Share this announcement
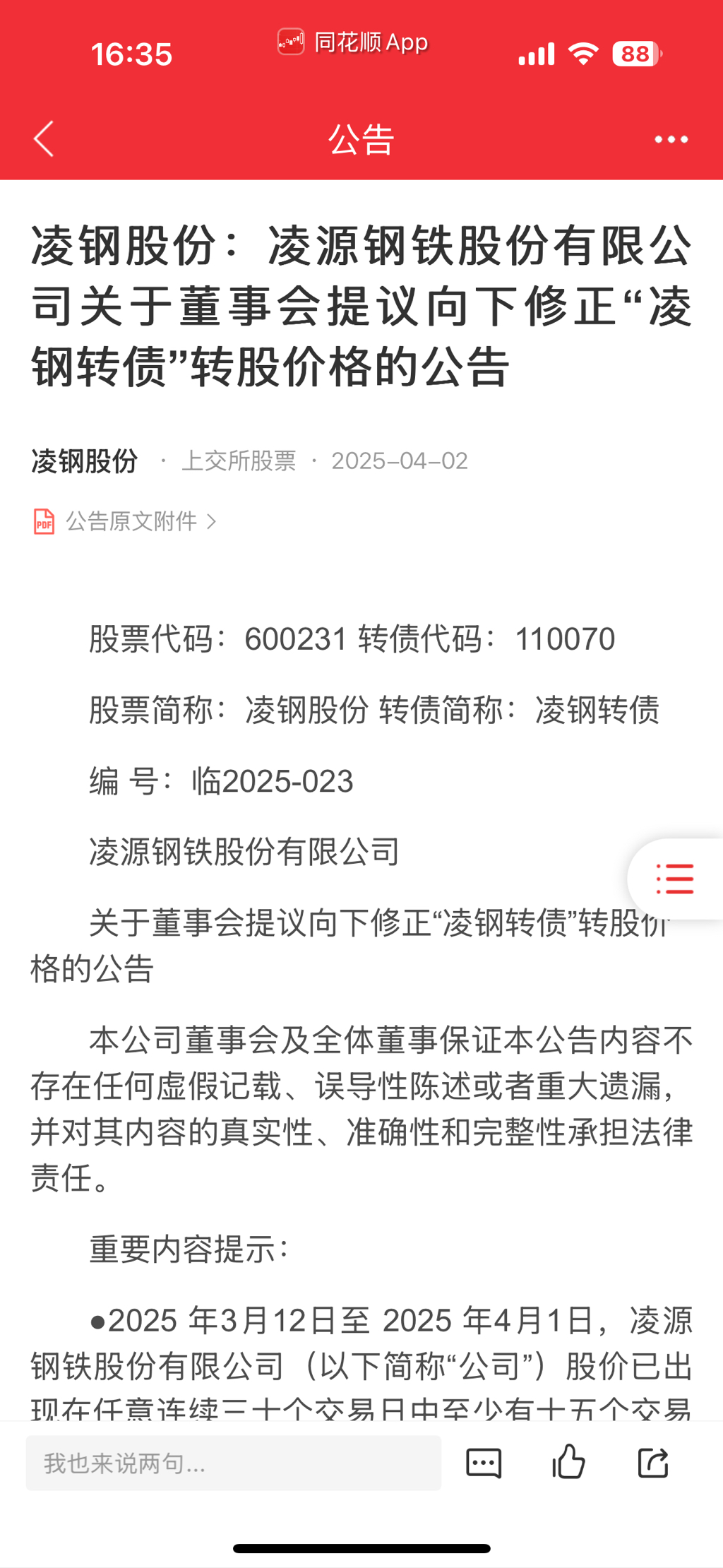 click(x=653, y=1462)
